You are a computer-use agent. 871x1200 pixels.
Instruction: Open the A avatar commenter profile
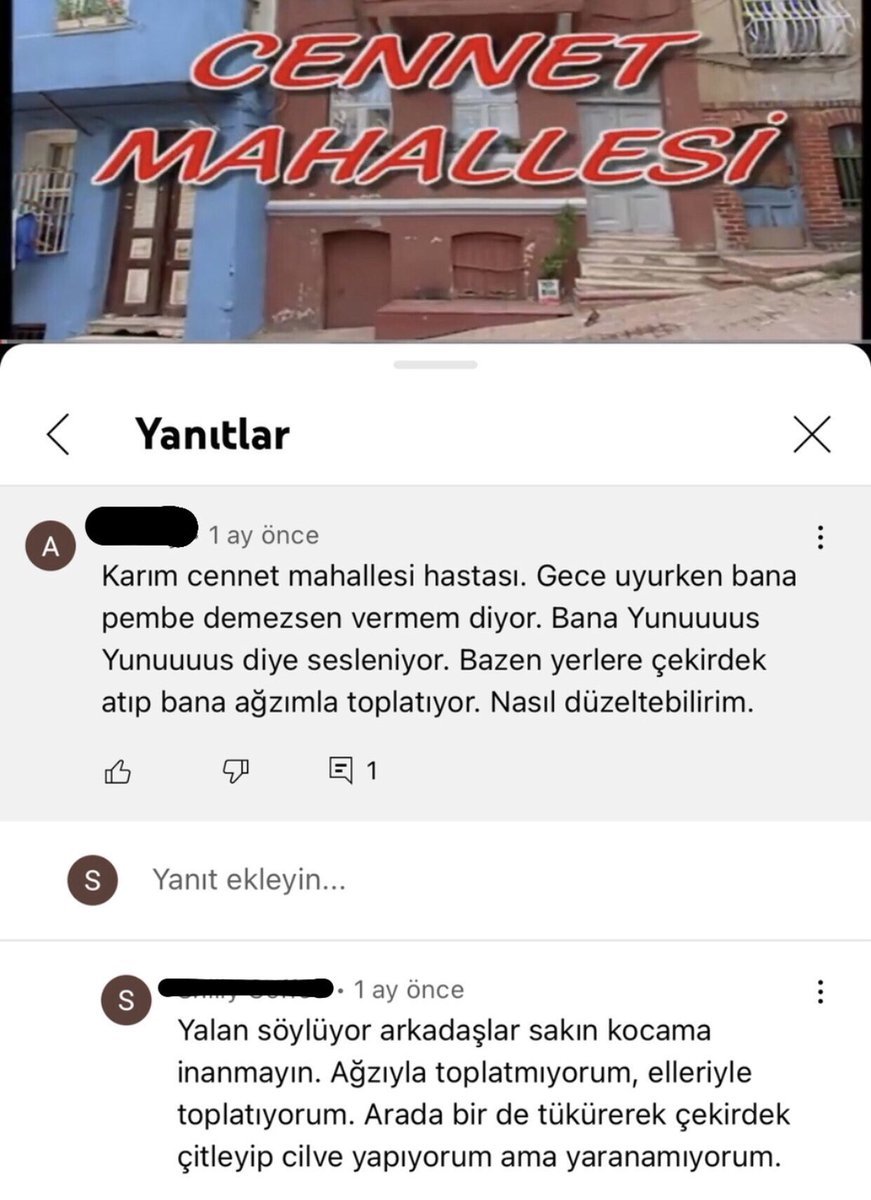(x=51, y=546)
